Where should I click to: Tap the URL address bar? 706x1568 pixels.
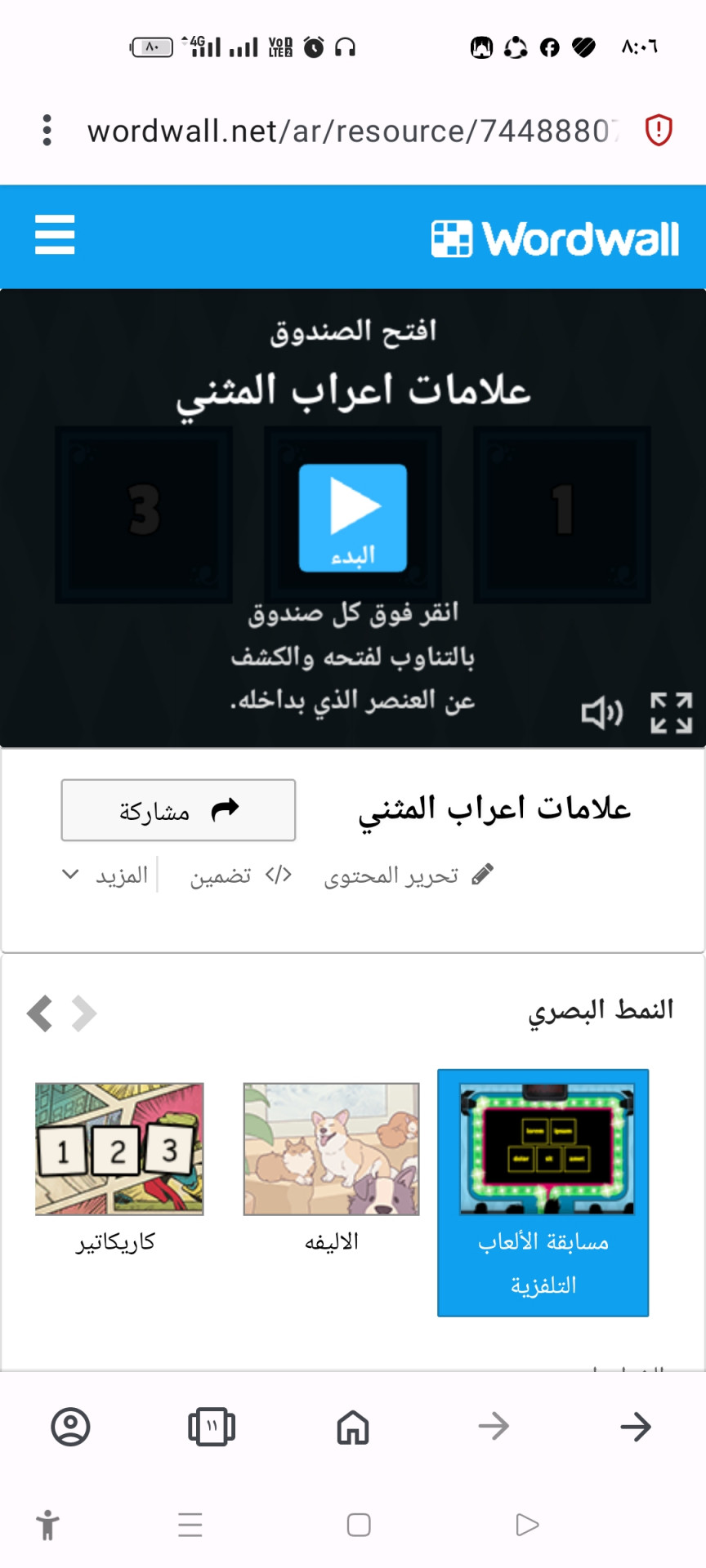[351, 131]
